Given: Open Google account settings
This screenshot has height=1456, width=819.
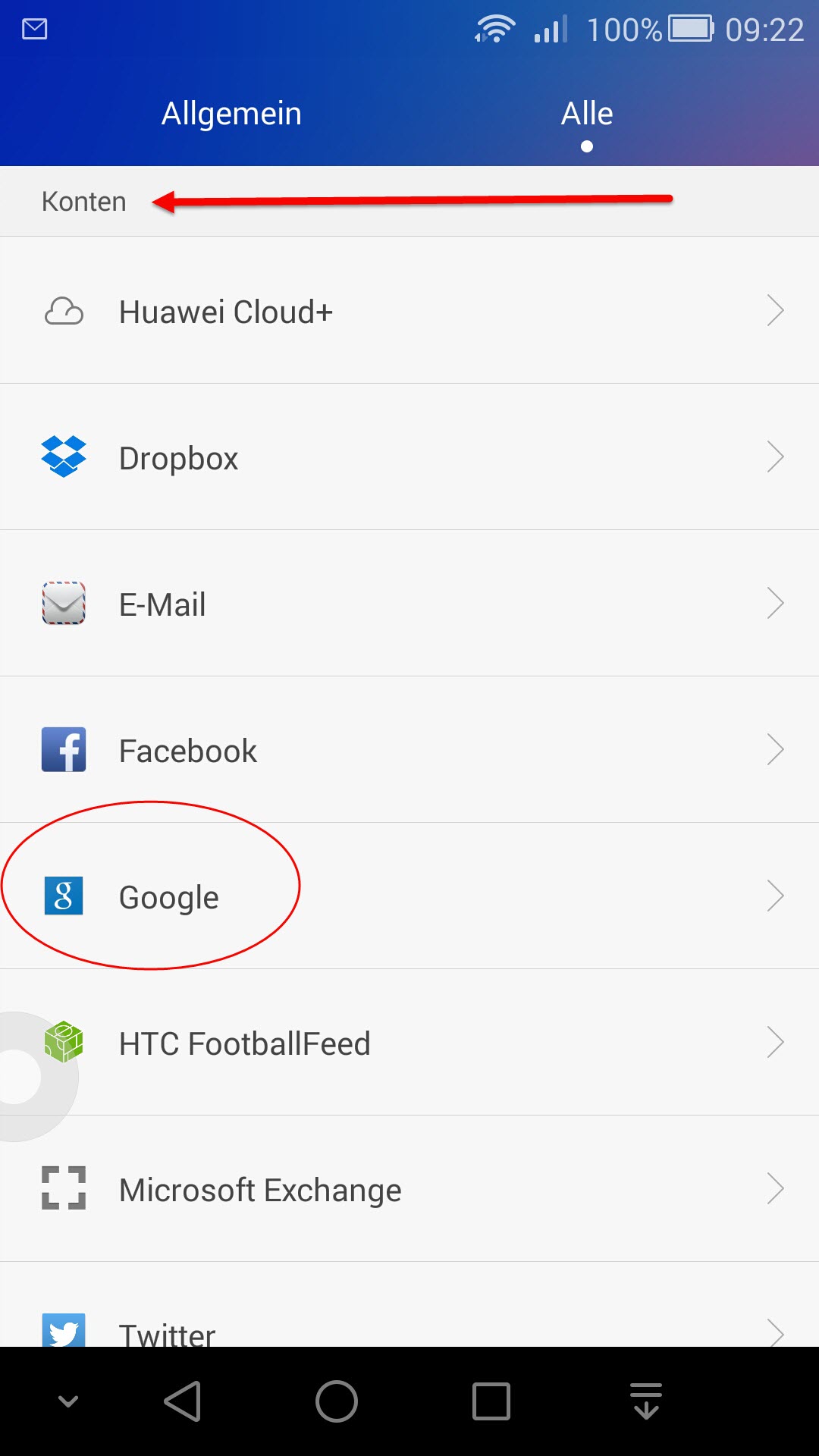Looking at the screenshot, I should coord(409,896).
